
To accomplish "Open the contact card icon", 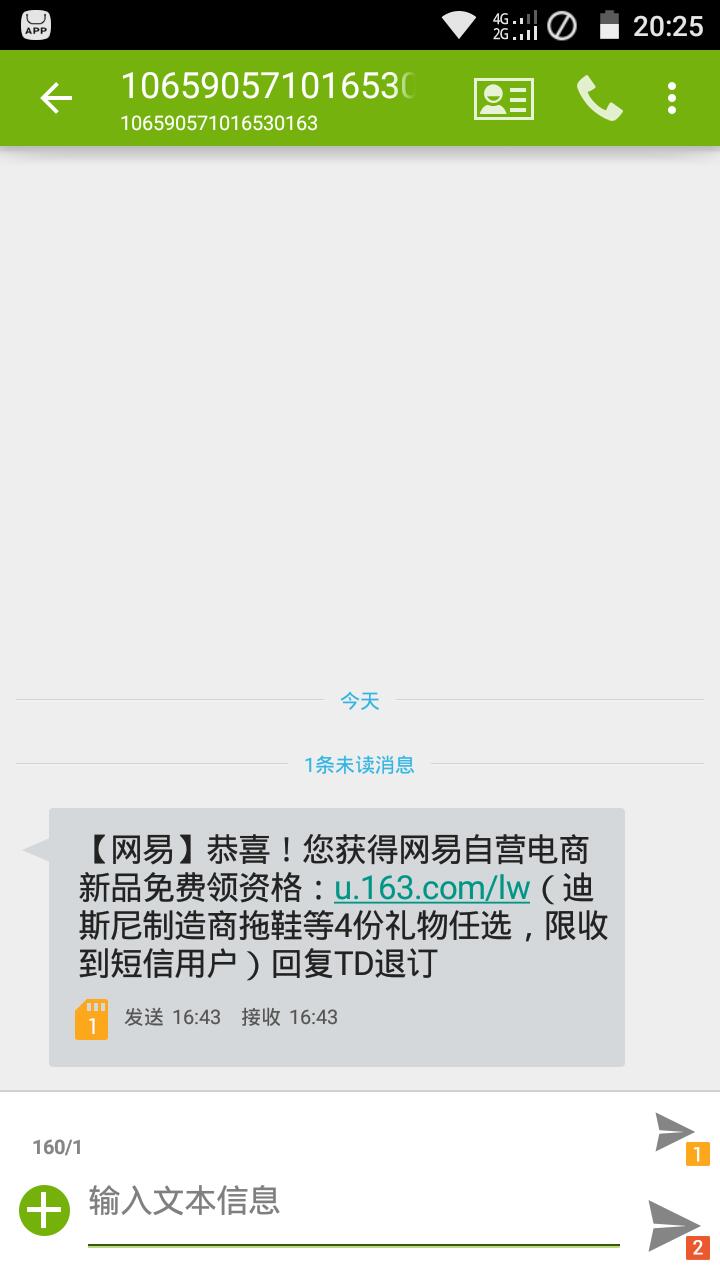I will click(503, 98).
